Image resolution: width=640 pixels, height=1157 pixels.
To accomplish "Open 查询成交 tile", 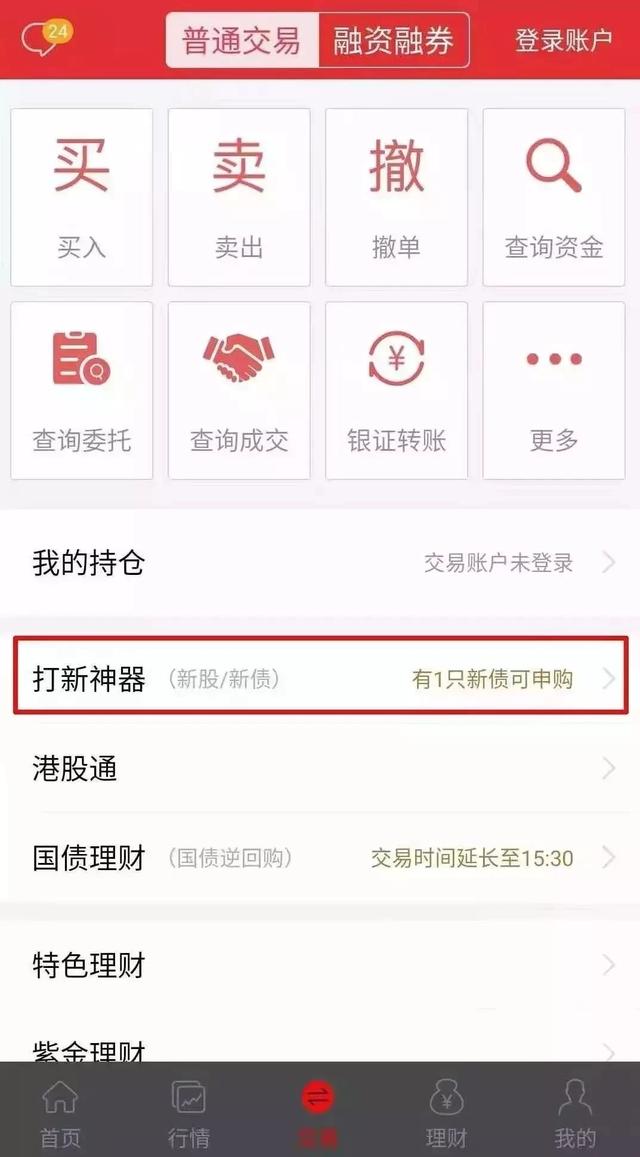I will pyautogui.click(x=239, y=390).
